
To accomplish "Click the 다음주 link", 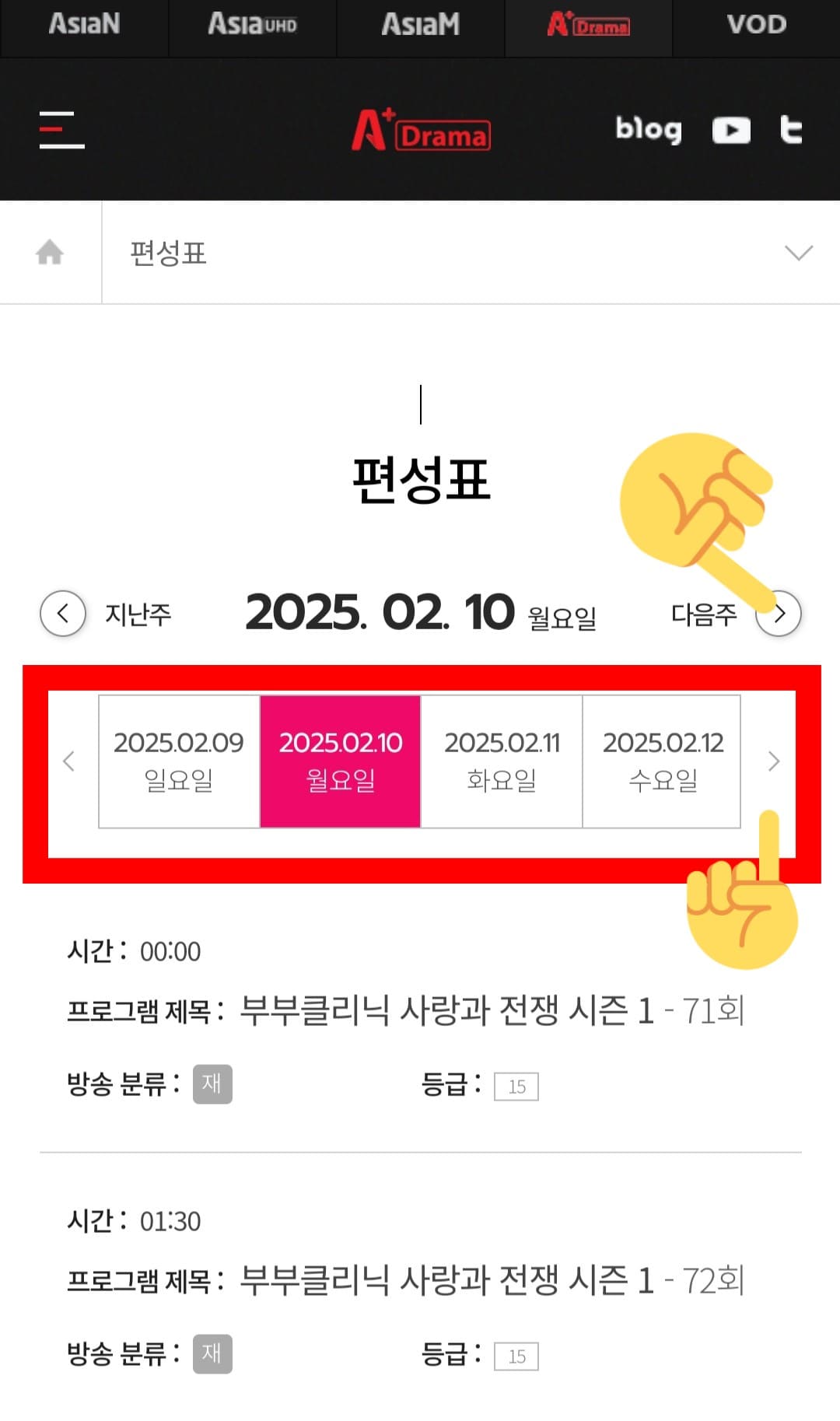I will [x=704, y=614].
